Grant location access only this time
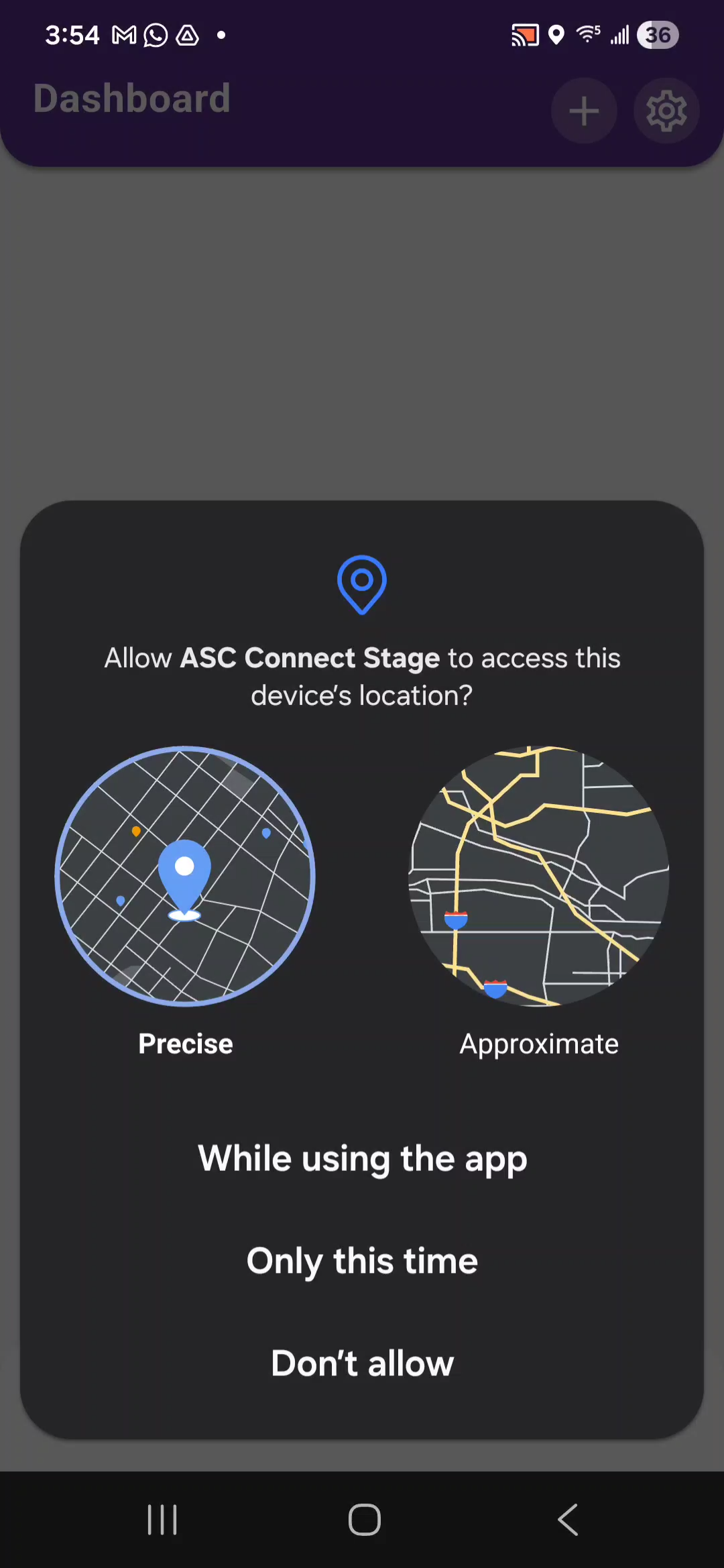 [362, 1261]
